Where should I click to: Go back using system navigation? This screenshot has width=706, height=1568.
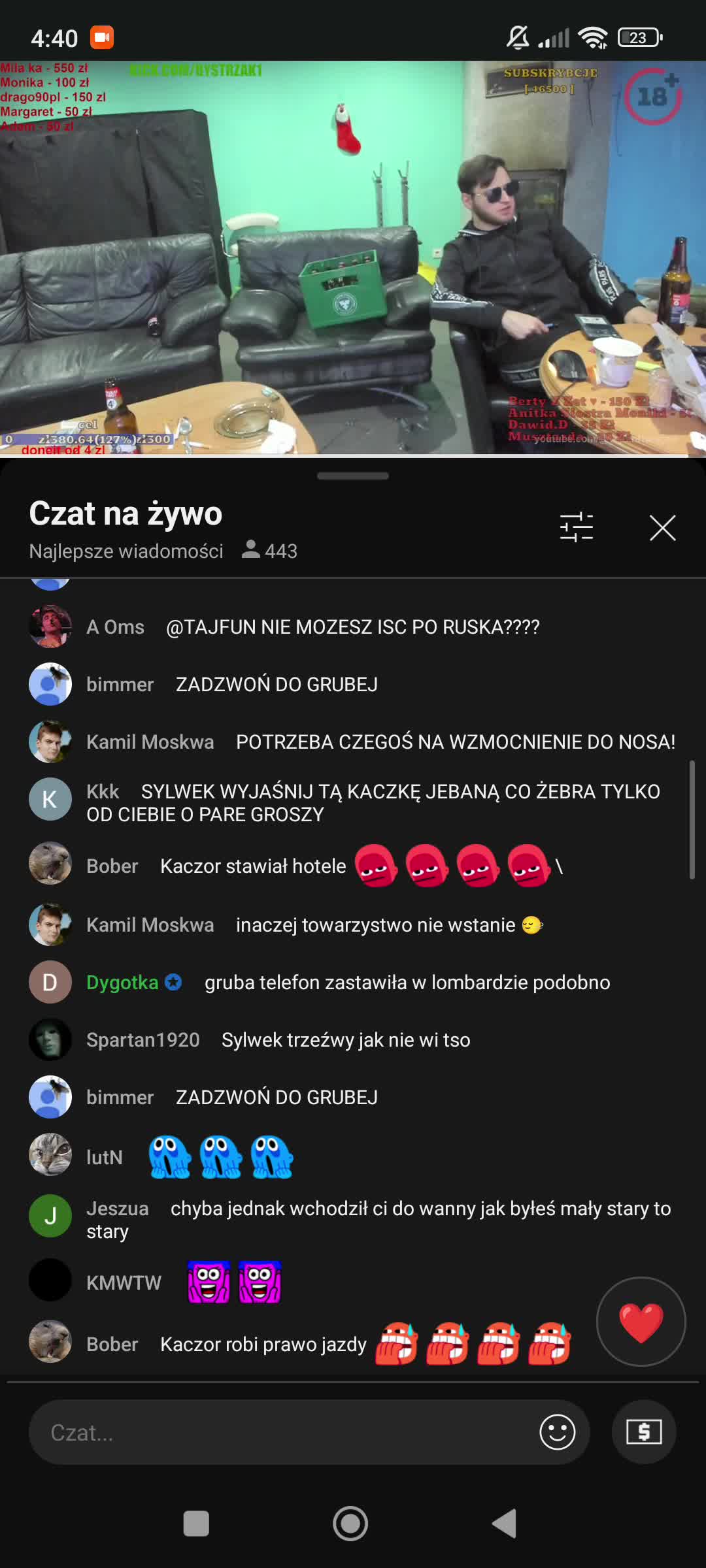(x=504, y=1524)
